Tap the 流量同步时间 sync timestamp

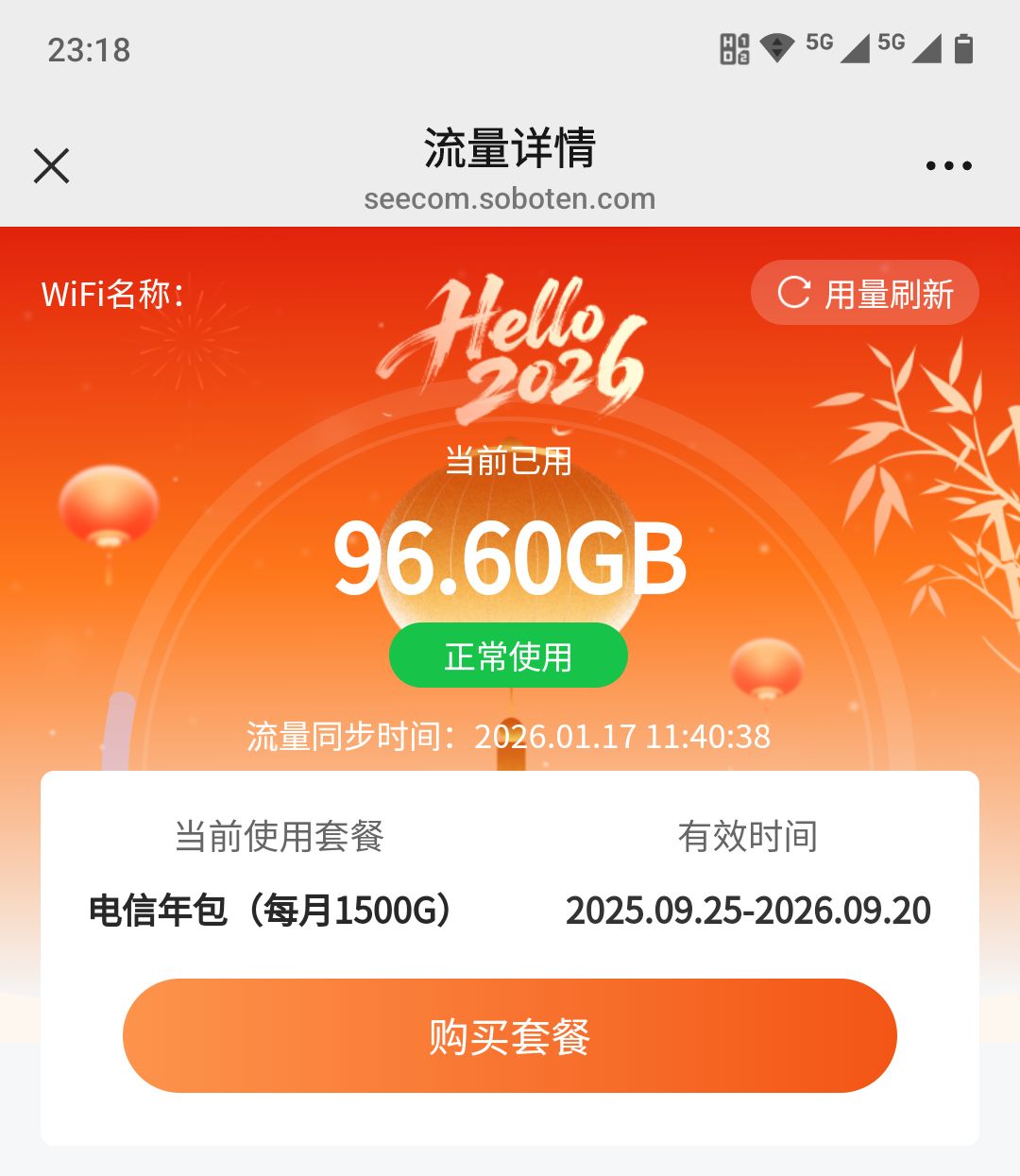coord(510,736)
